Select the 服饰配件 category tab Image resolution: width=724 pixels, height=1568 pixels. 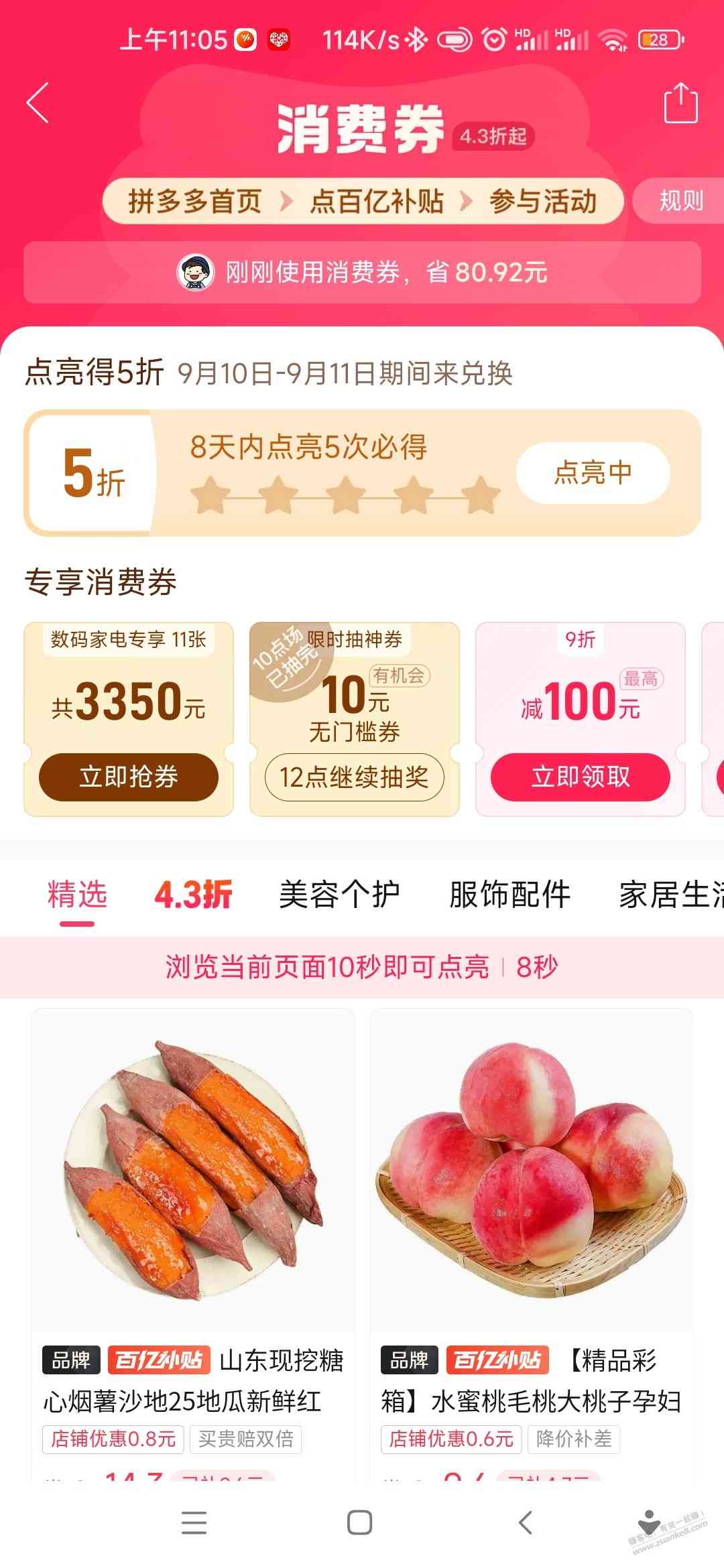(509, 895)
